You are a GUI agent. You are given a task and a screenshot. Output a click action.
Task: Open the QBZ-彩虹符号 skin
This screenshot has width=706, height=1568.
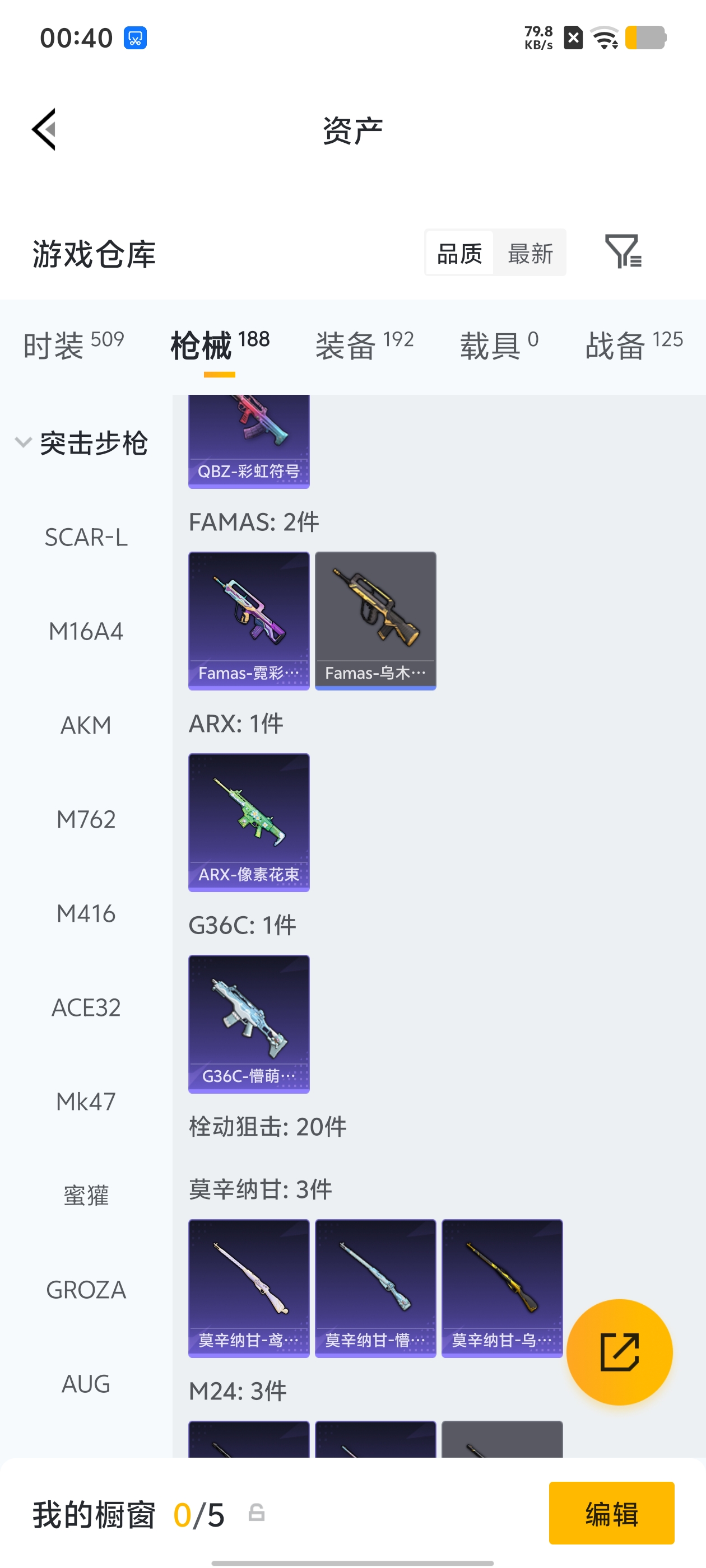[249, 442]
